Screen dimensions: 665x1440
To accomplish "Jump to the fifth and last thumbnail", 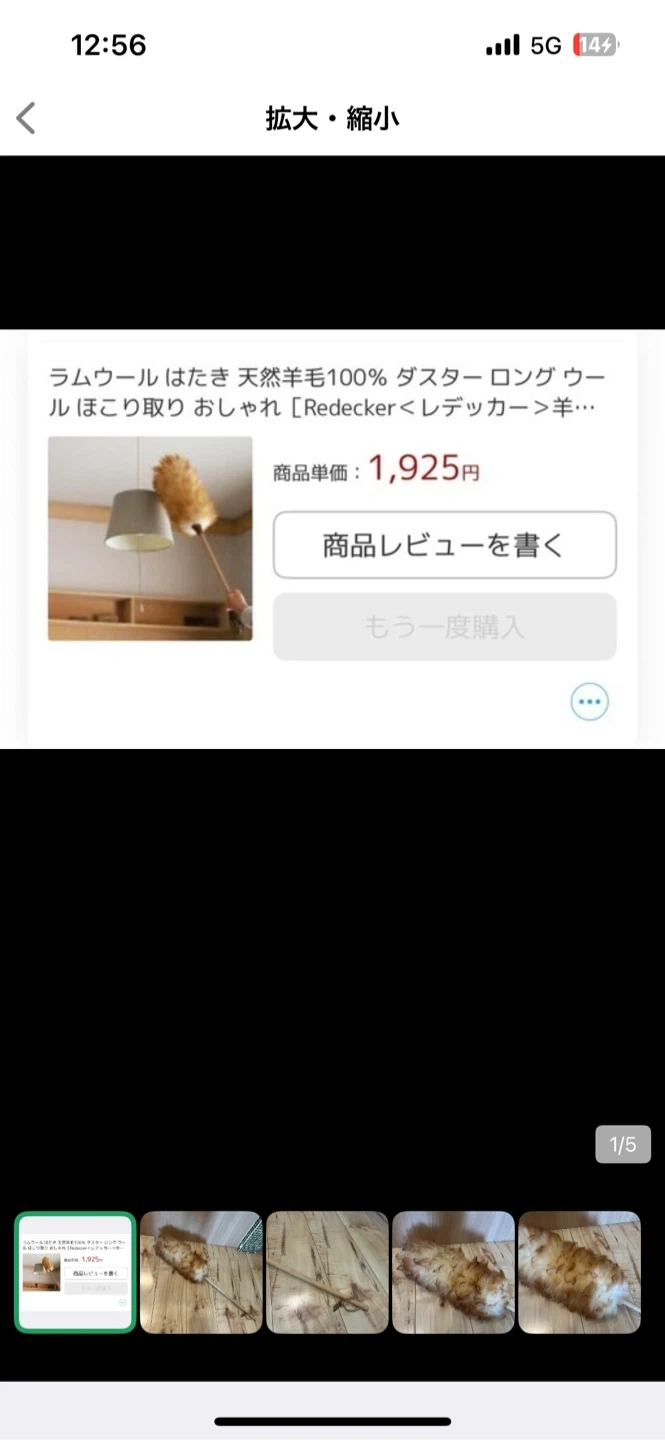I will [579, 1272].
